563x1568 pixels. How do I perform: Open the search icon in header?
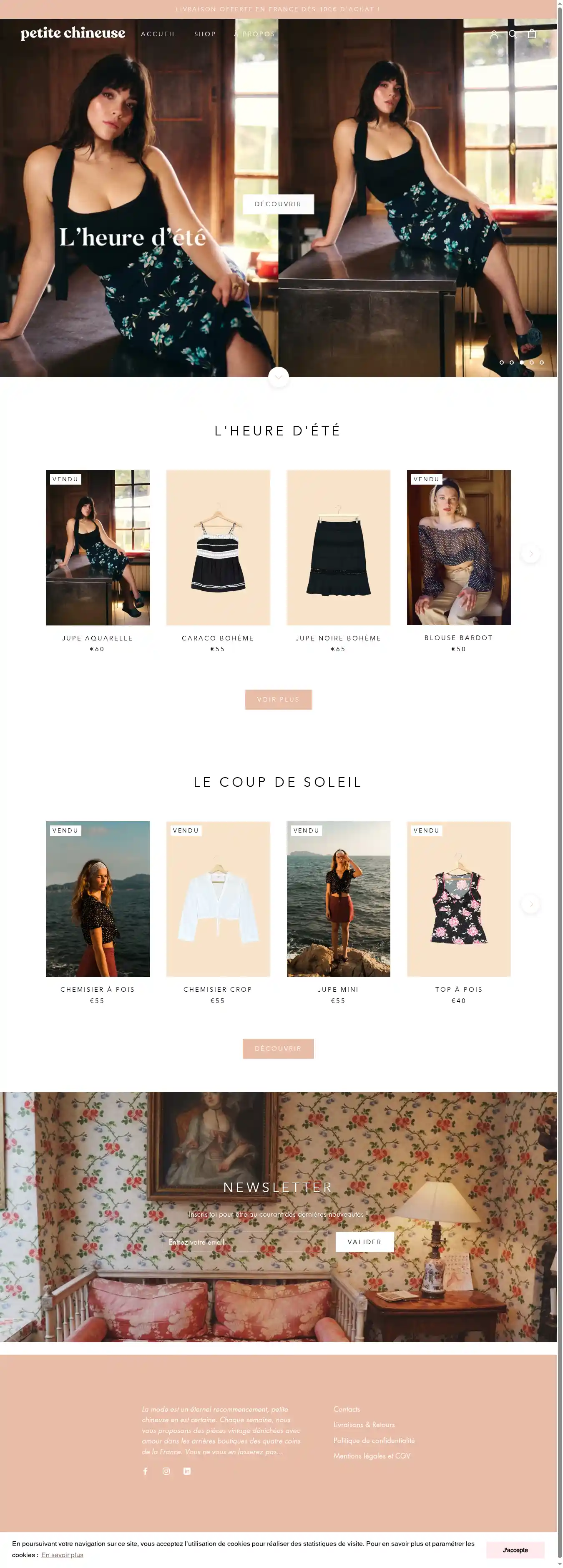coord(513,34)
